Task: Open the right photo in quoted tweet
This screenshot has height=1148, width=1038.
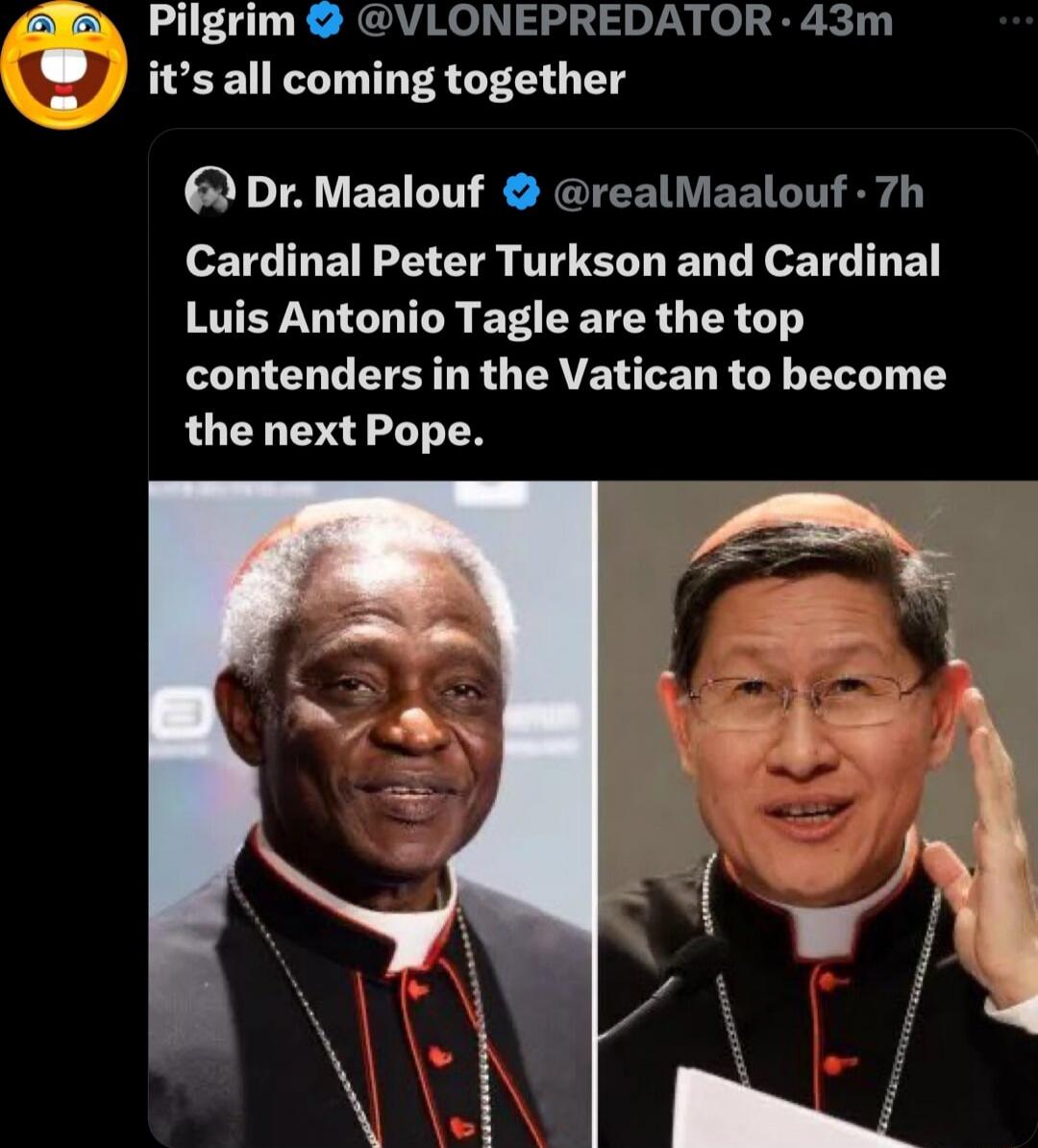Action: (817, 812)
